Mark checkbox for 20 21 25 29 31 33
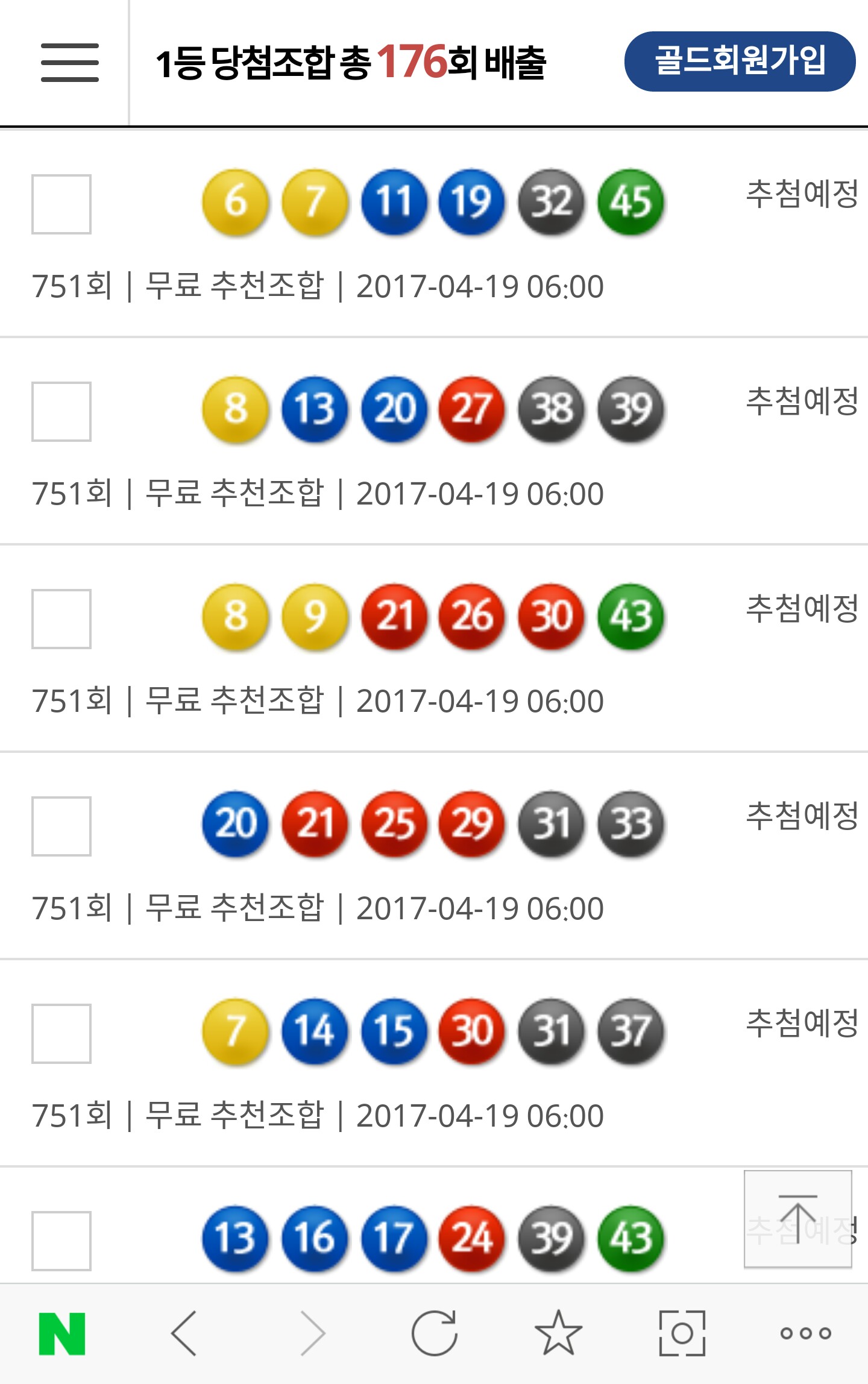This screenshot has height=1384, width=868. (x=61, y=826)
